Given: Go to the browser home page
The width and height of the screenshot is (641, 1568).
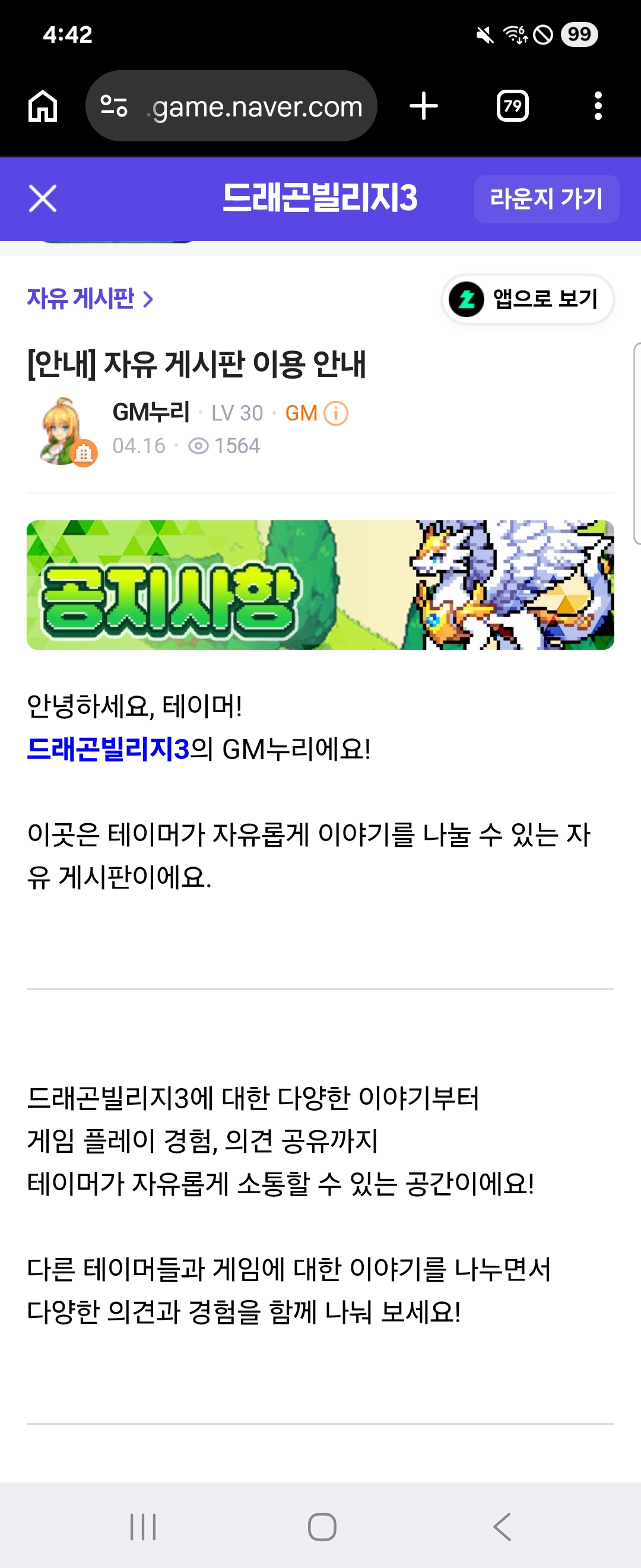Looking at the screenshot, I should pos(43,106).
